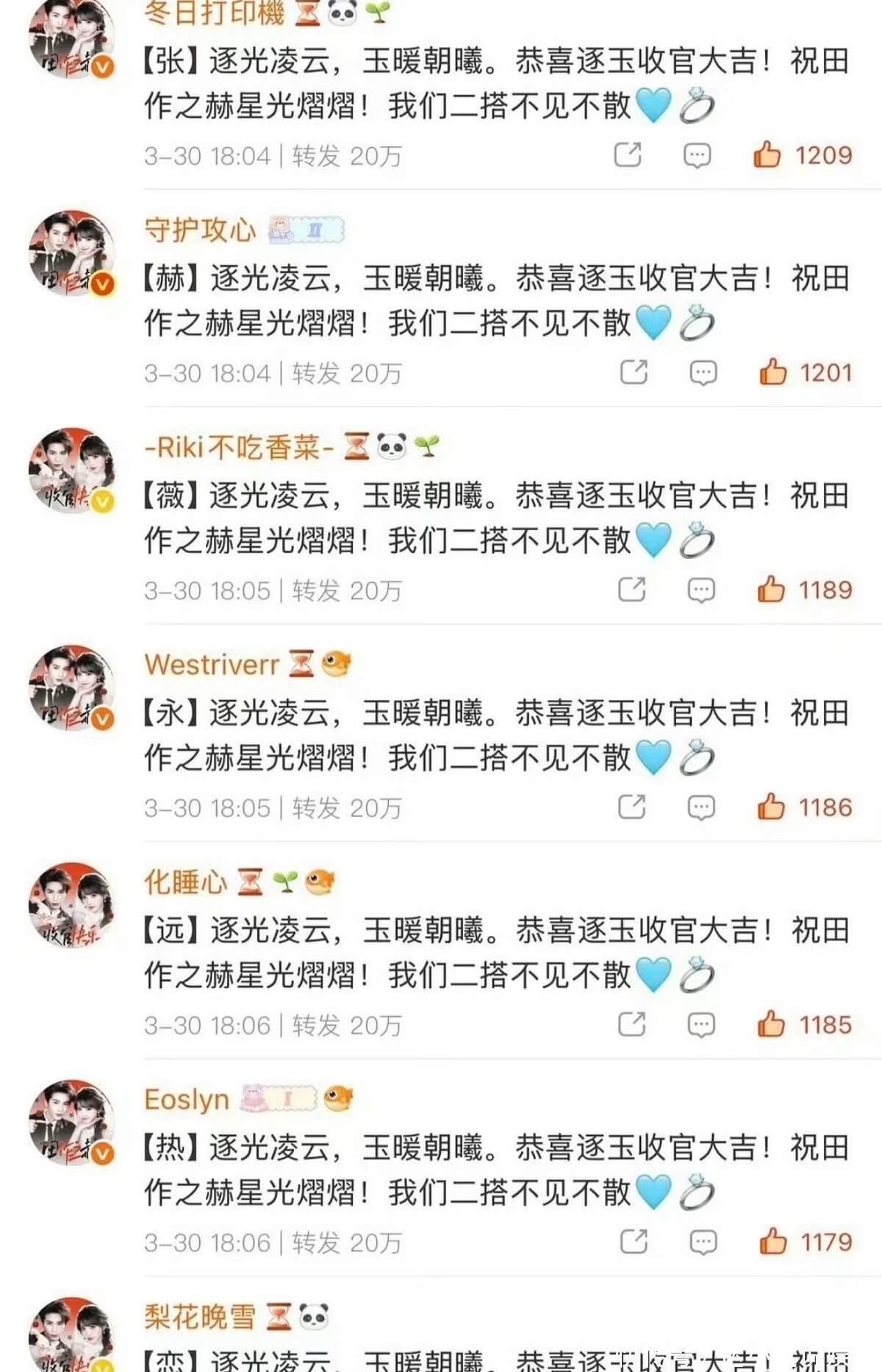Tap -Riki不吃香菜-'s avatar picture
Viewport: 882px width, 1372px height.
[x=71, y=470]
